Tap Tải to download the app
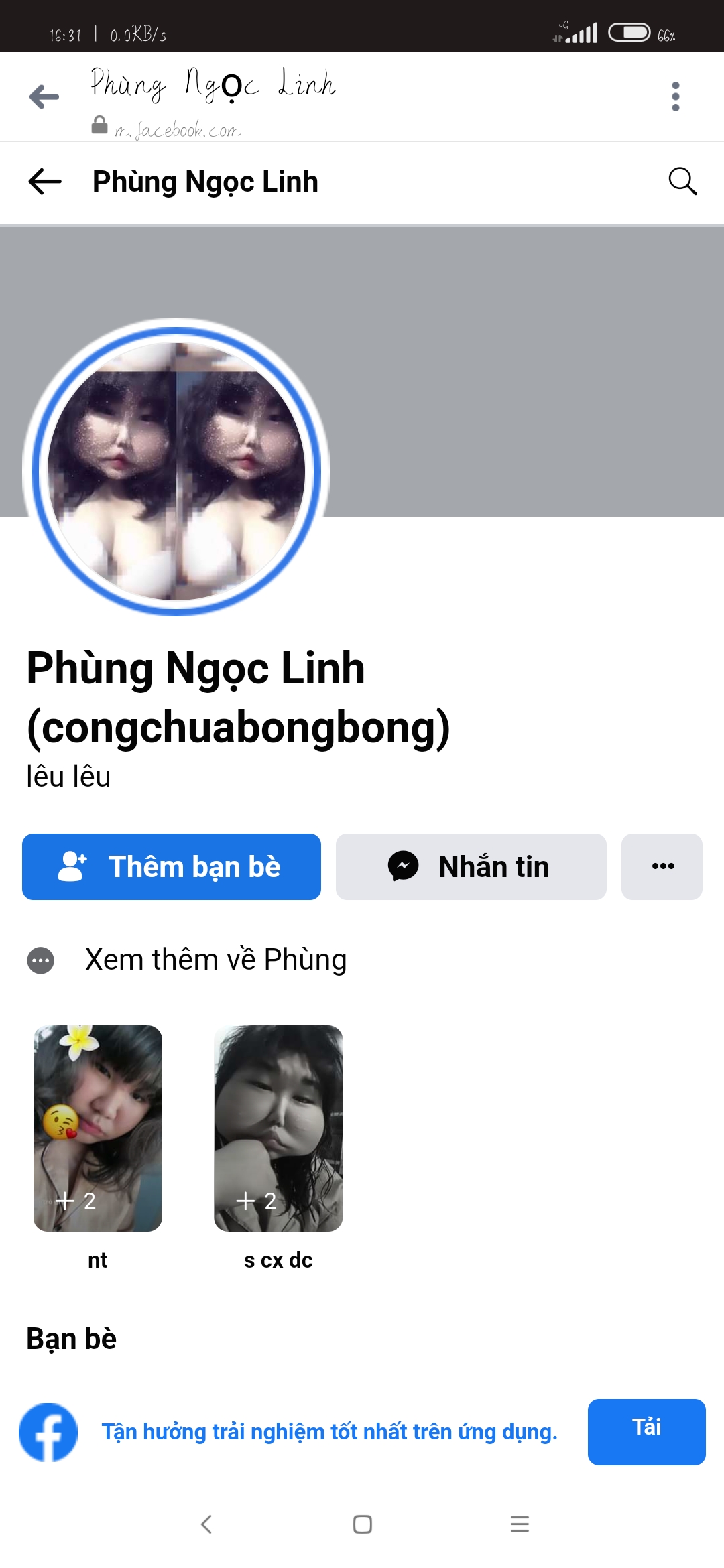This screenshot has width=724, height=1568. tap(646, 1432)
